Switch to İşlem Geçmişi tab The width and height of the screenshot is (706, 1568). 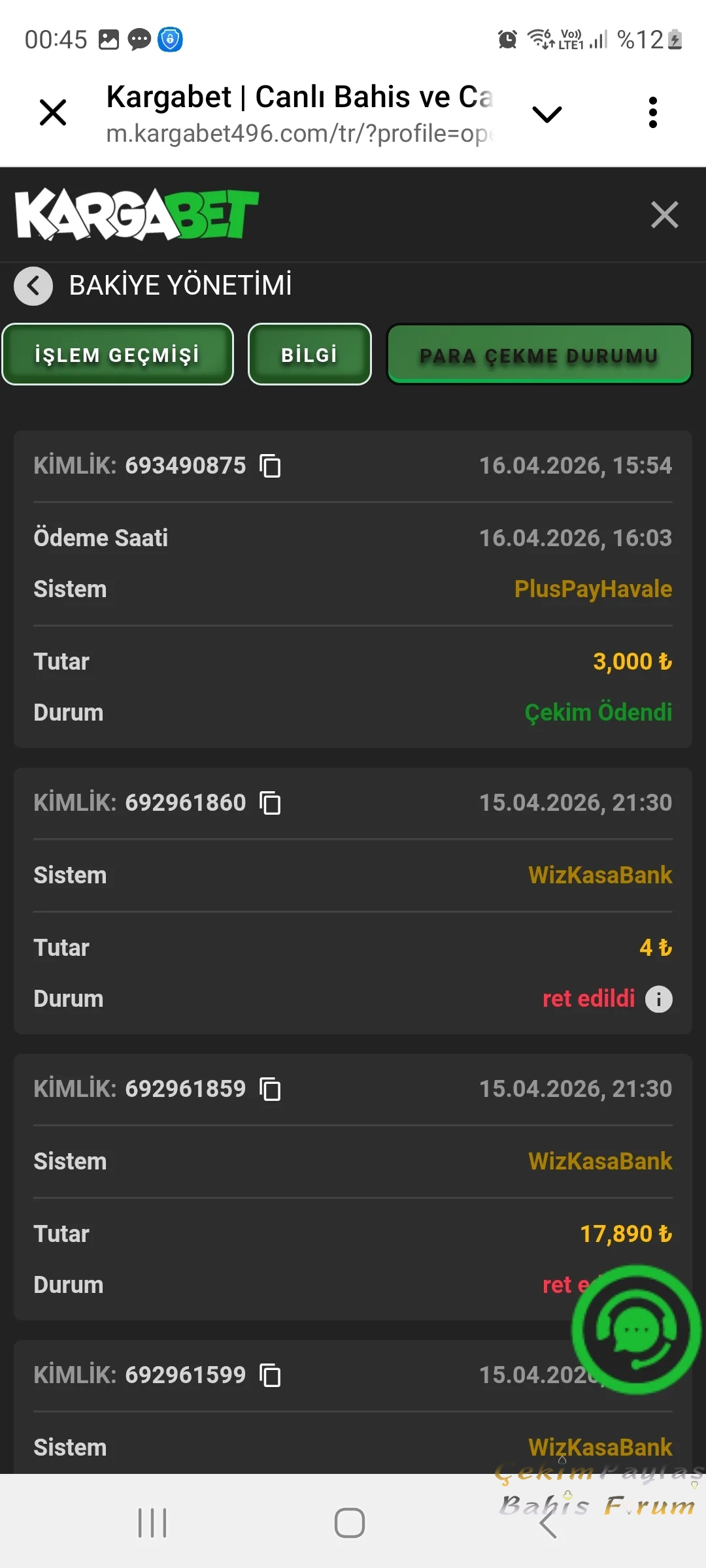pos(118,355)
